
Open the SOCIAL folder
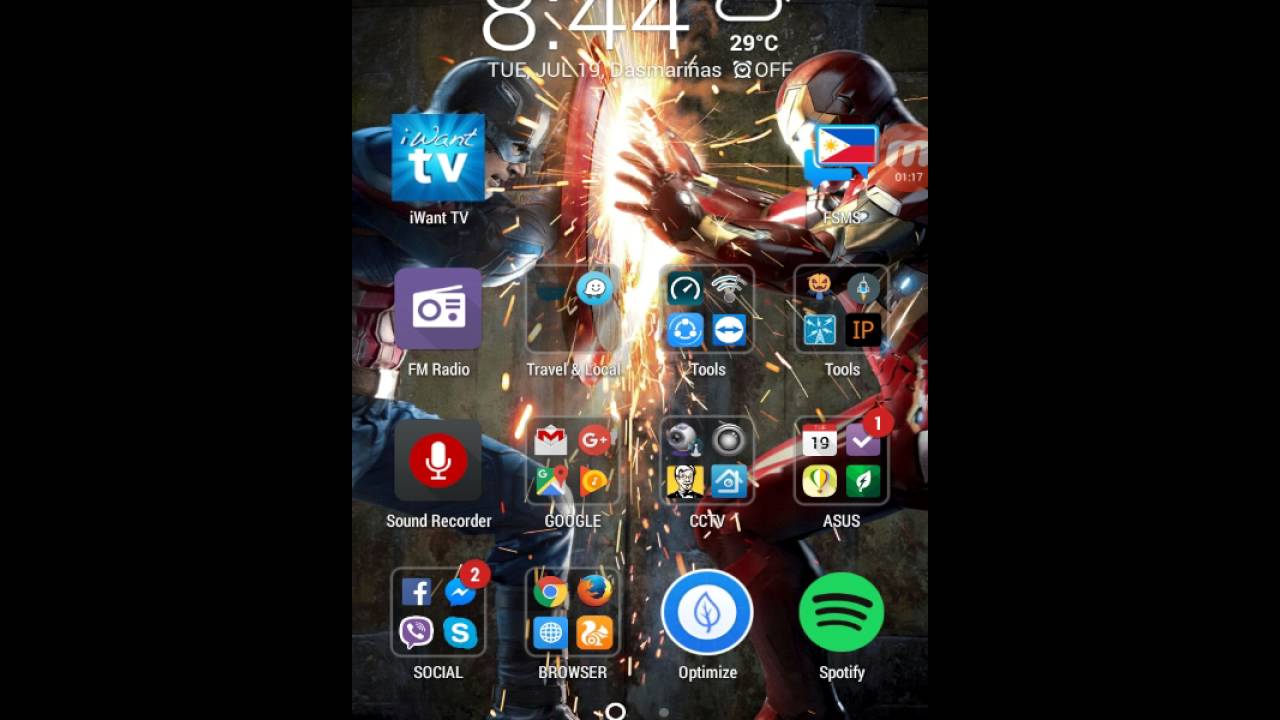coord(438,612)
